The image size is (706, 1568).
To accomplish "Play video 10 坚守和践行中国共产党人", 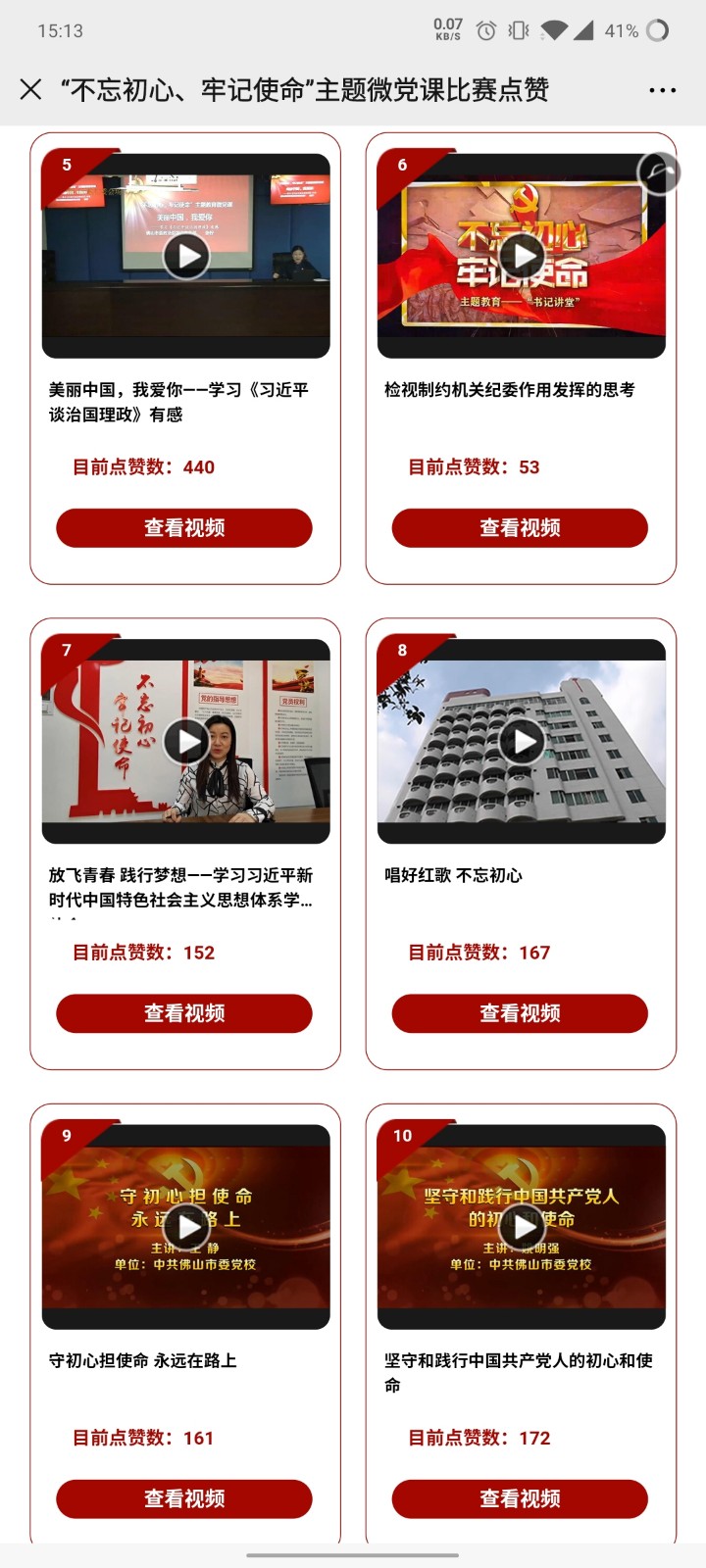I will coord(522,1227).
